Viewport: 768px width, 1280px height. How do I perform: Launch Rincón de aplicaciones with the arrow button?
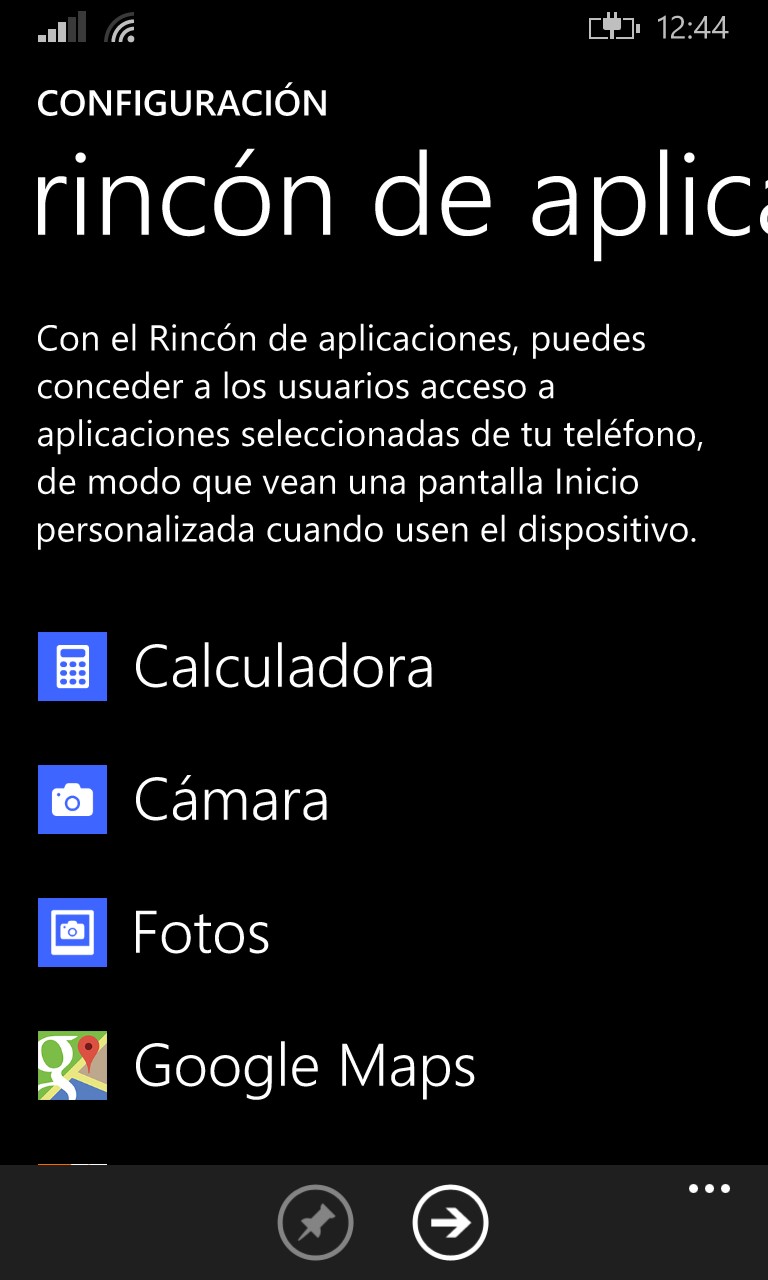[450, 1222]
